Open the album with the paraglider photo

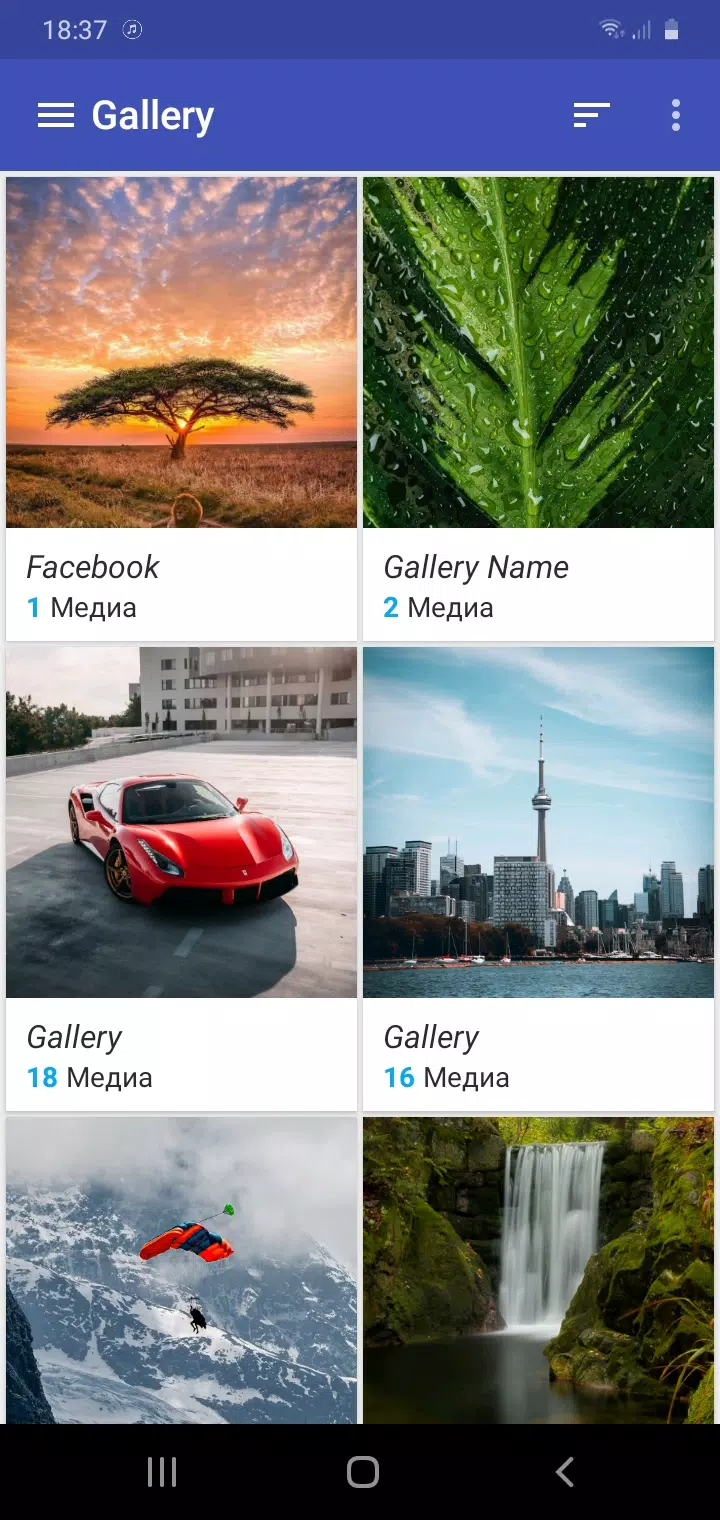click(181, 1270)
